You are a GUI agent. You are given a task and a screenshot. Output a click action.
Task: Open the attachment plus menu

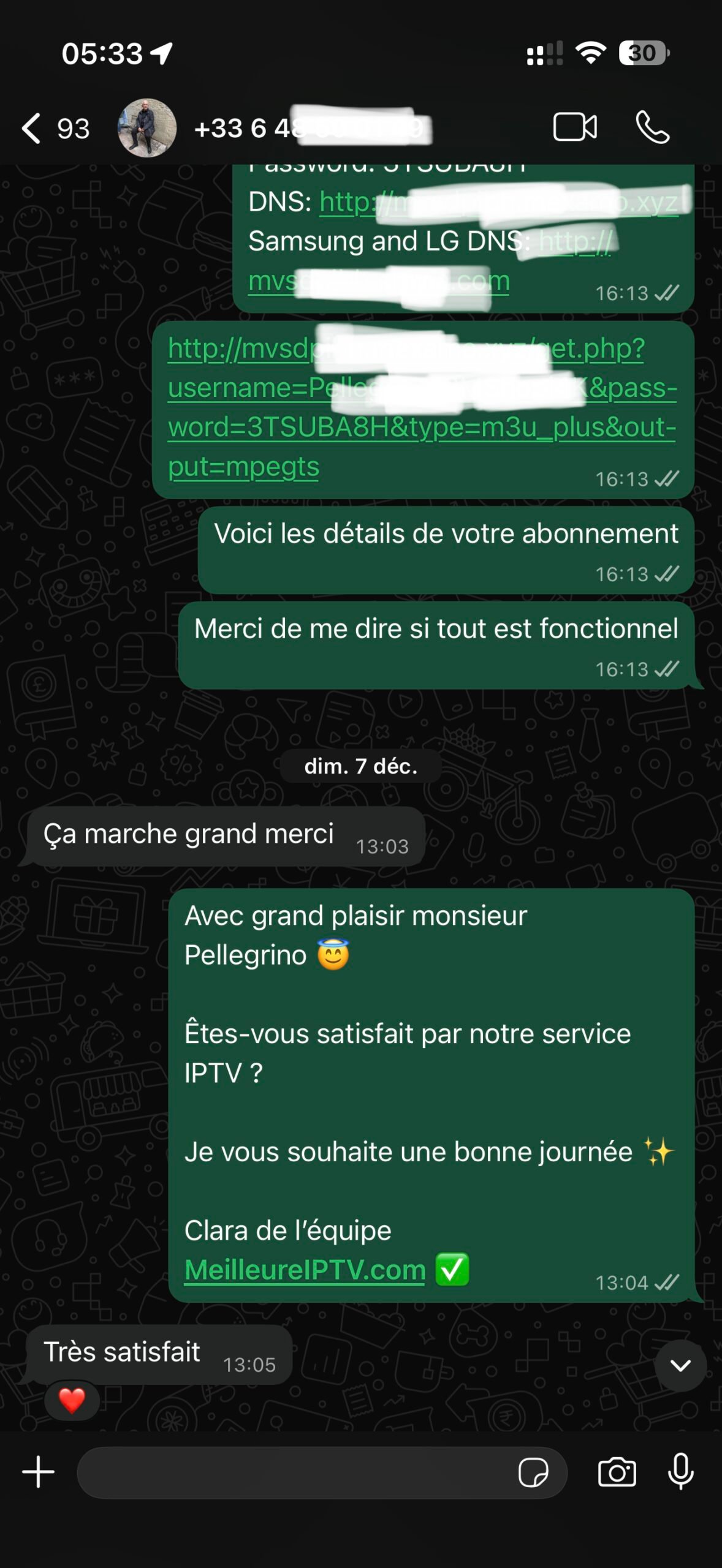[39, 1472]
